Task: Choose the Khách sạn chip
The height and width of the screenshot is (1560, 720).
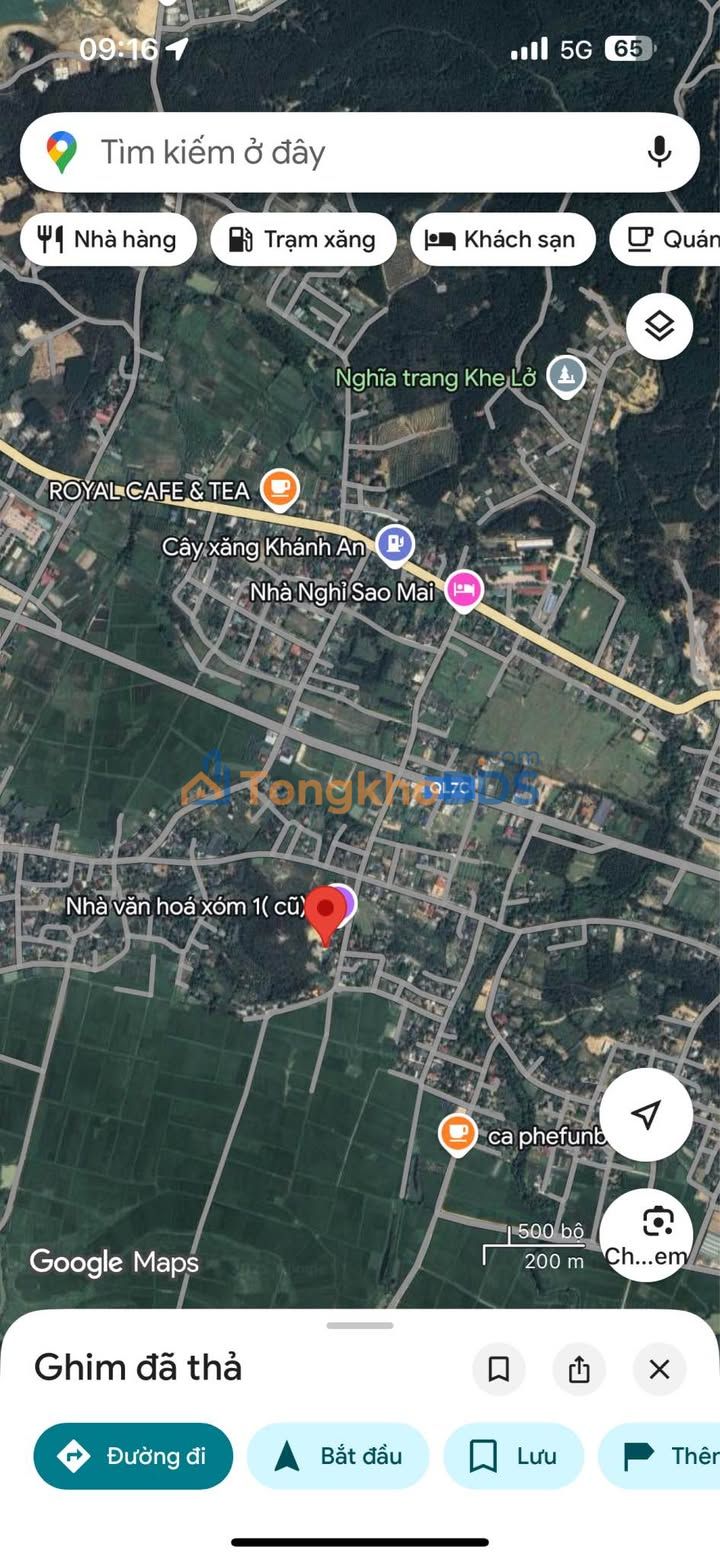Action: tap(502, 239)
